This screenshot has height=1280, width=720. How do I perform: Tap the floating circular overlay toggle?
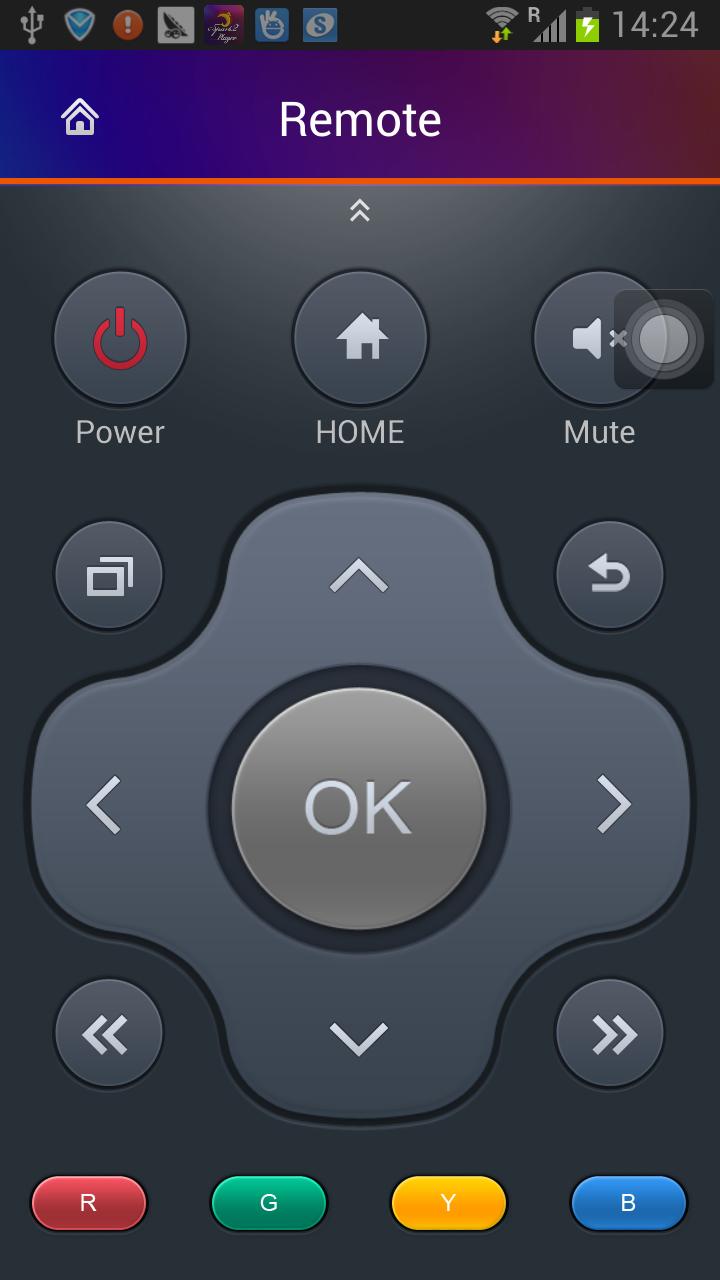click(663, 339)
